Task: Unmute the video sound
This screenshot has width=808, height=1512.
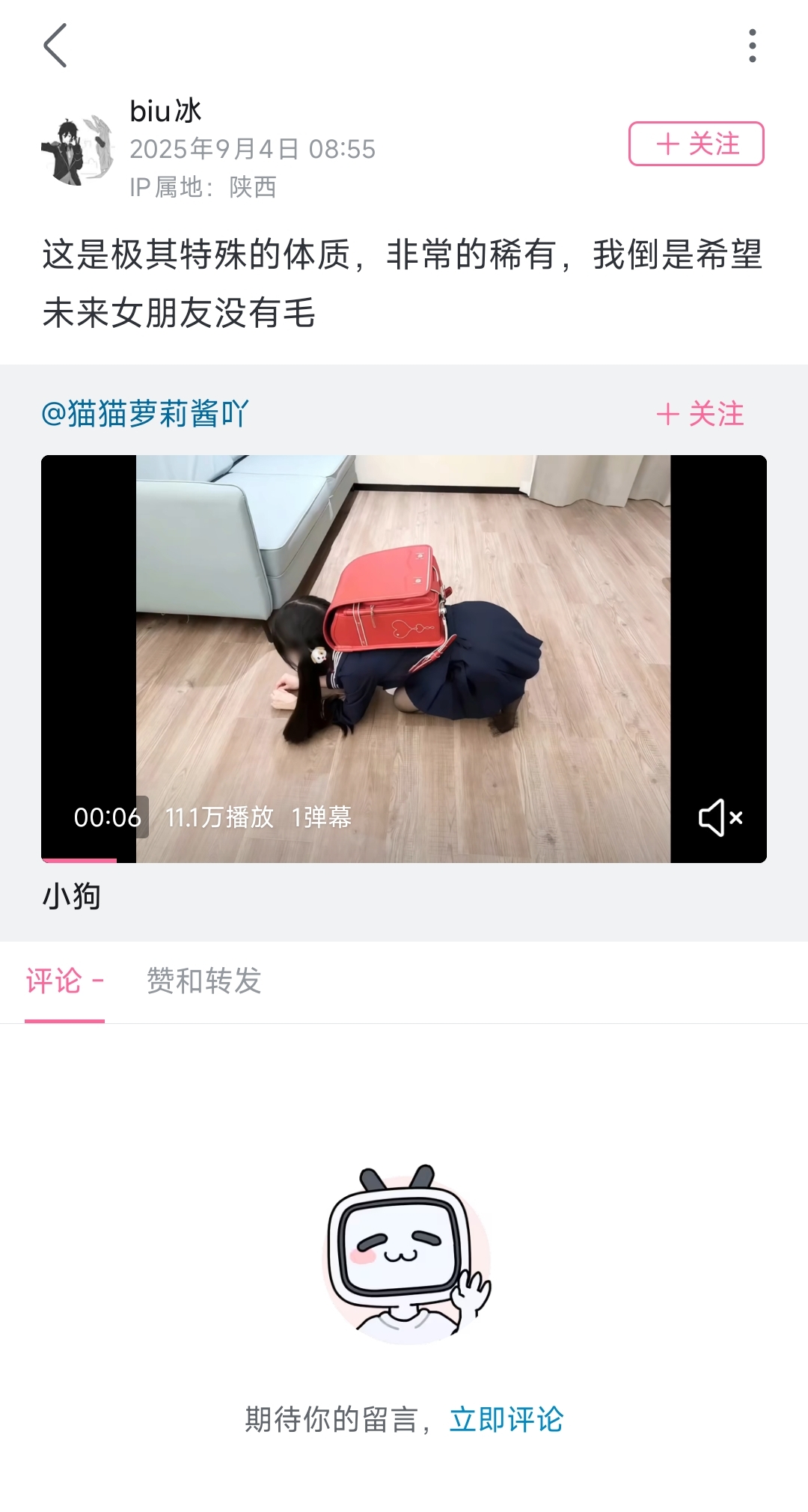Action: coord(720,817)
